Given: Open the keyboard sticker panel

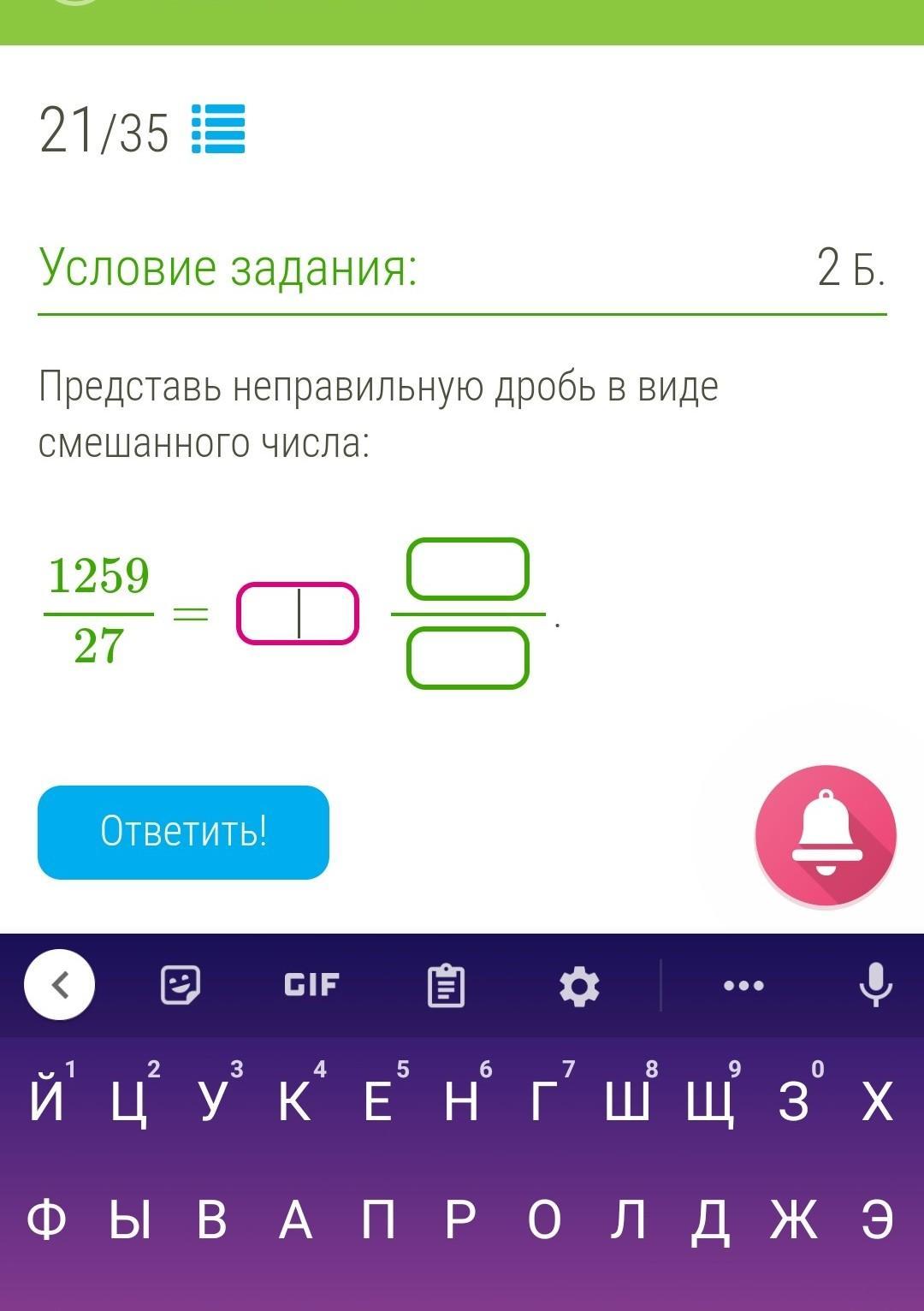Looking at the screenshot, I should 181,985.
